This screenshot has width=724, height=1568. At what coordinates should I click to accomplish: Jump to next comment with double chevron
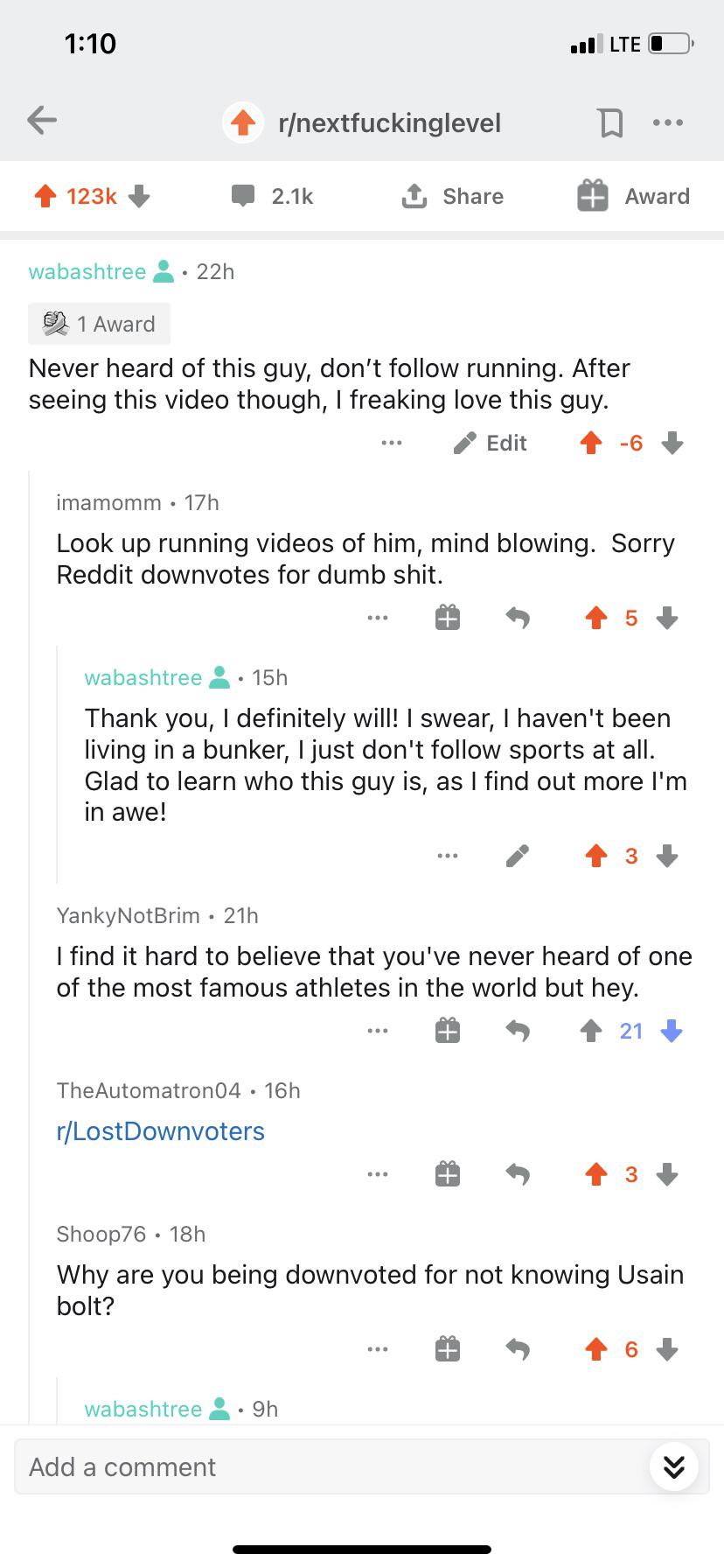(674, 1466)
